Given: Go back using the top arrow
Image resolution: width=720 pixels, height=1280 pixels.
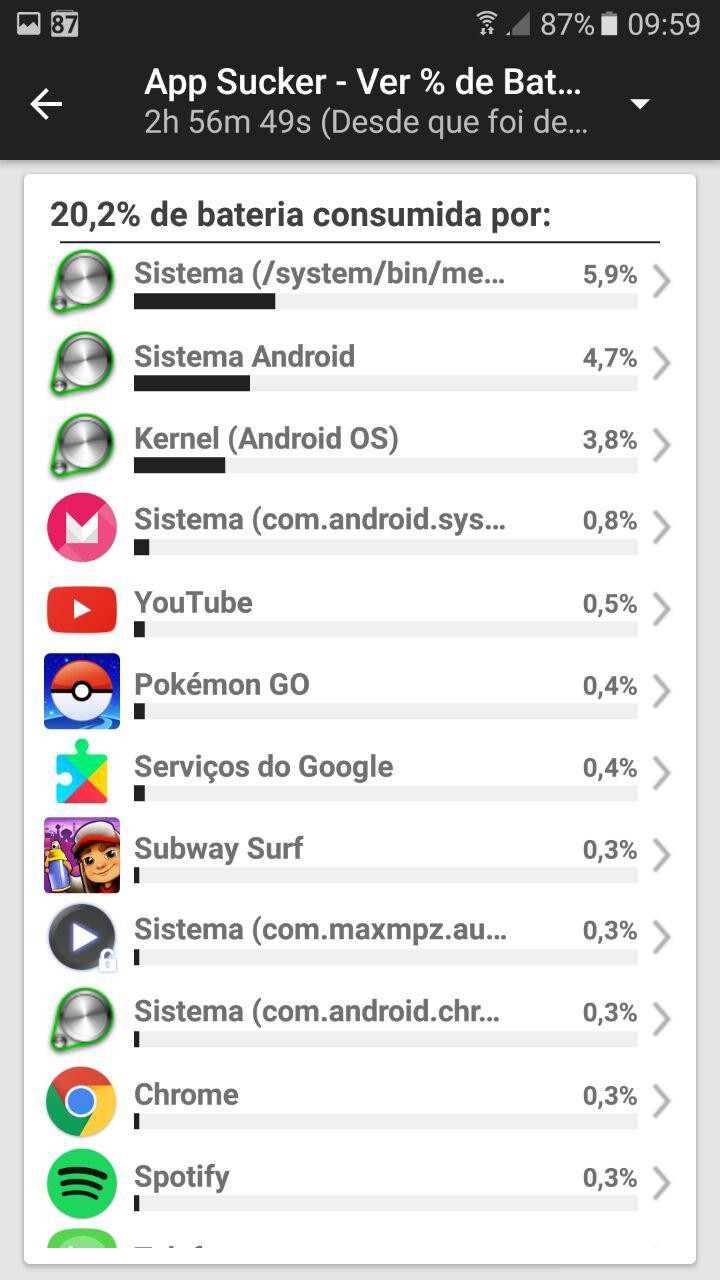Looking at the screenshot, I should pos(46,104).
